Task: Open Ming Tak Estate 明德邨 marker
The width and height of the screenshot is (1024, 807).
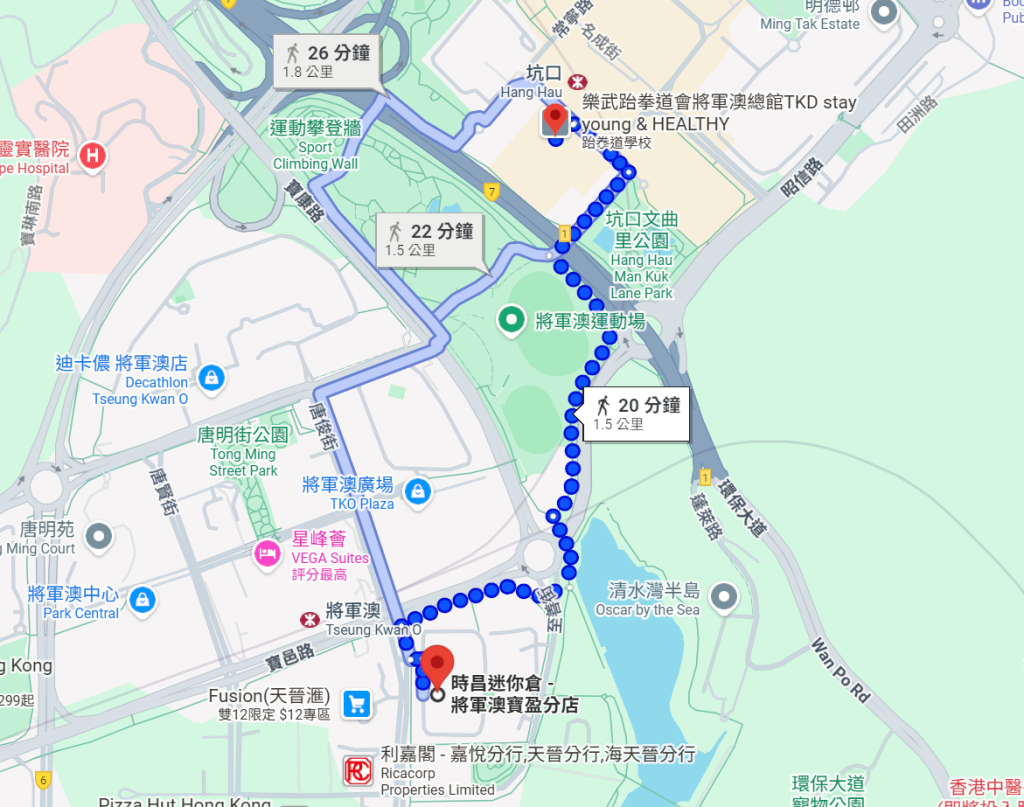Action: (x=883, y=13)
